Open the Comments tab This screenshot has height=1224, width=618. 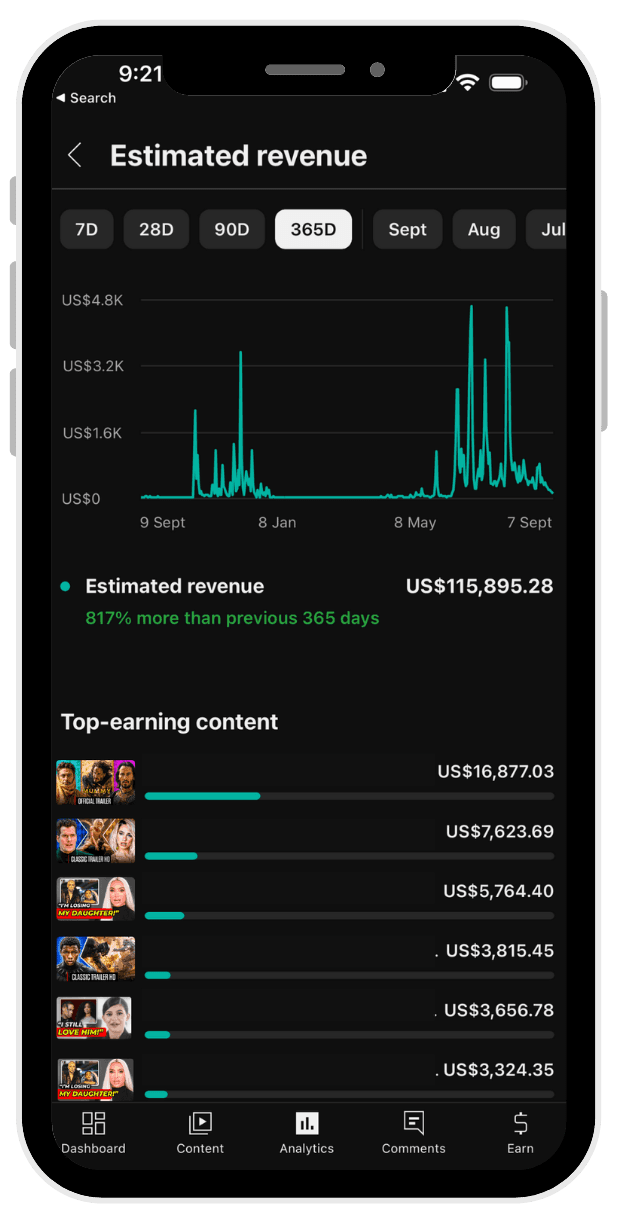click(x=413, y=1133)
